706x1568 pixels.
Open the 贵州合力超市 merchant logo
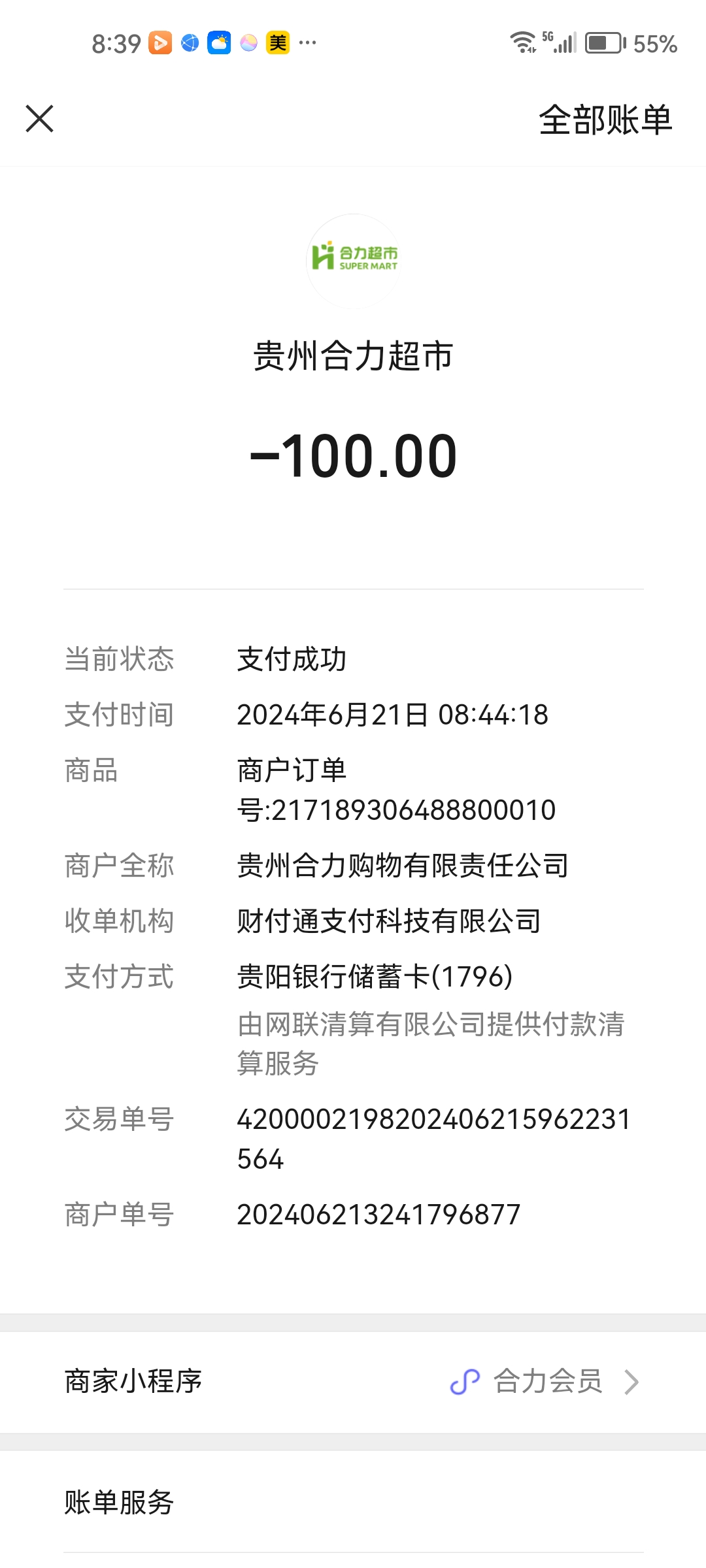354,260
